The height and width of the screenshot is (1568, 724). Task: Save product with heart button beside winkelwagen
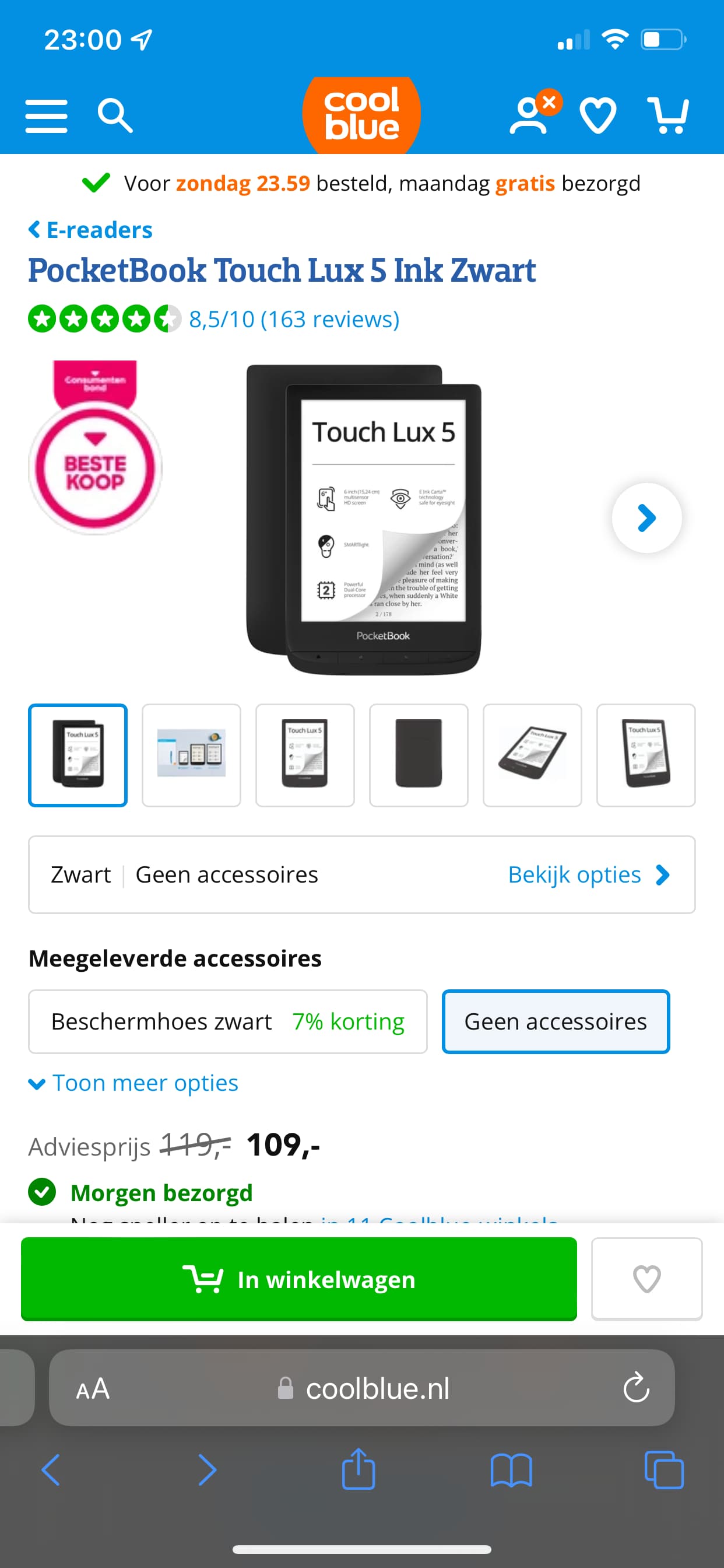point(646,1279)
